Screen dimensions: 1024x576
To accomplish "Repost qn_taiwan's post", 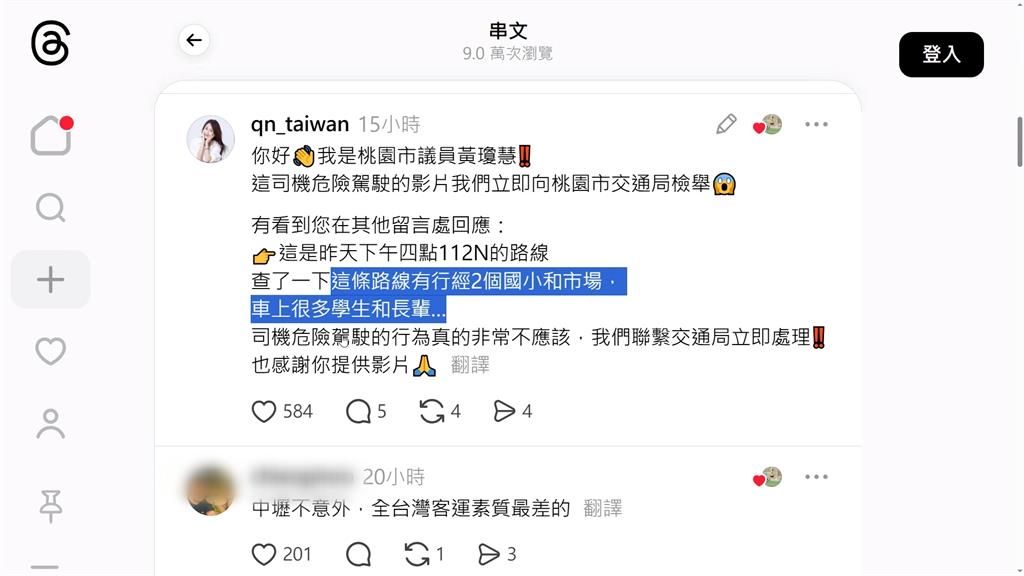I will (432, 411).
